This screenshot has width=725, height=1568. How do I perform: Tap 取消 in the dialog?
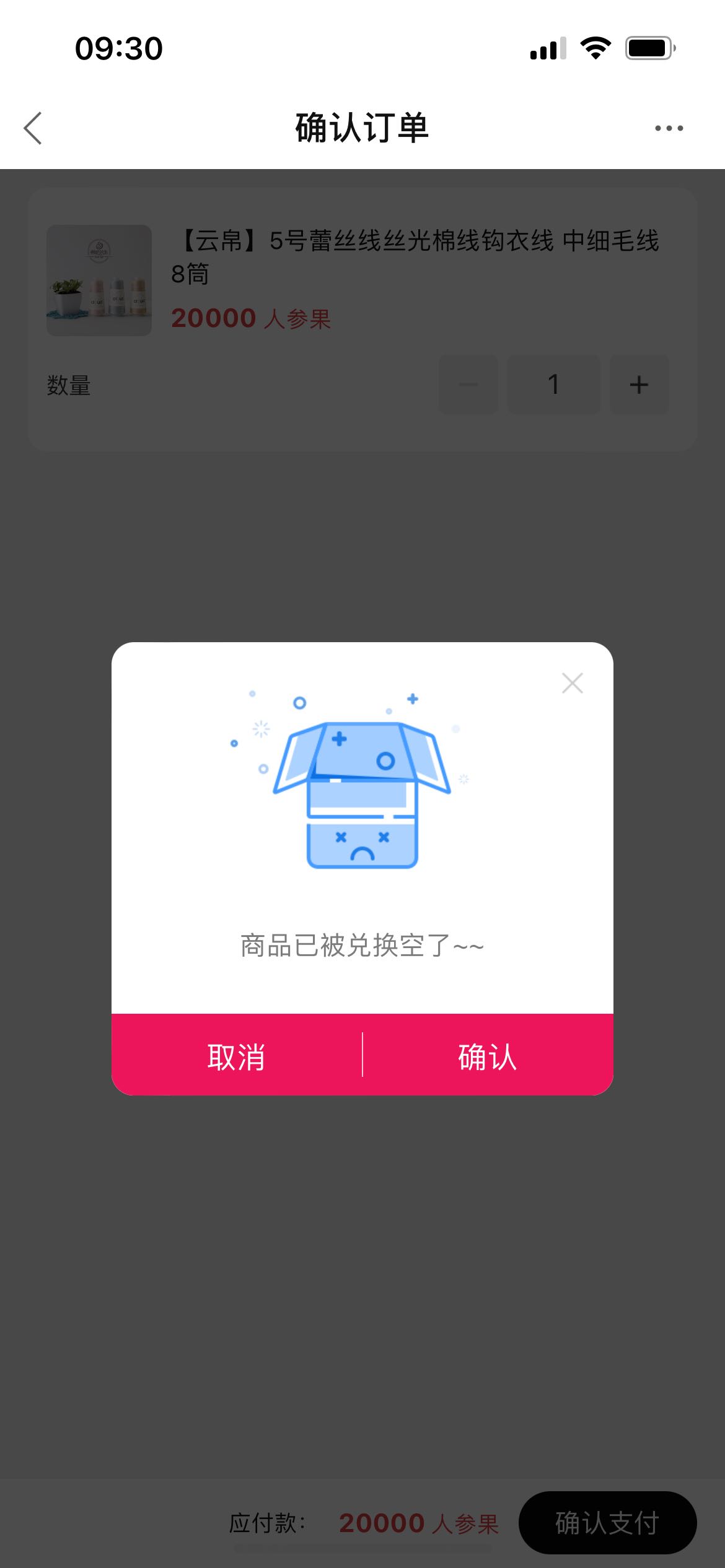pyautogui.click(x=237, y=1056)
